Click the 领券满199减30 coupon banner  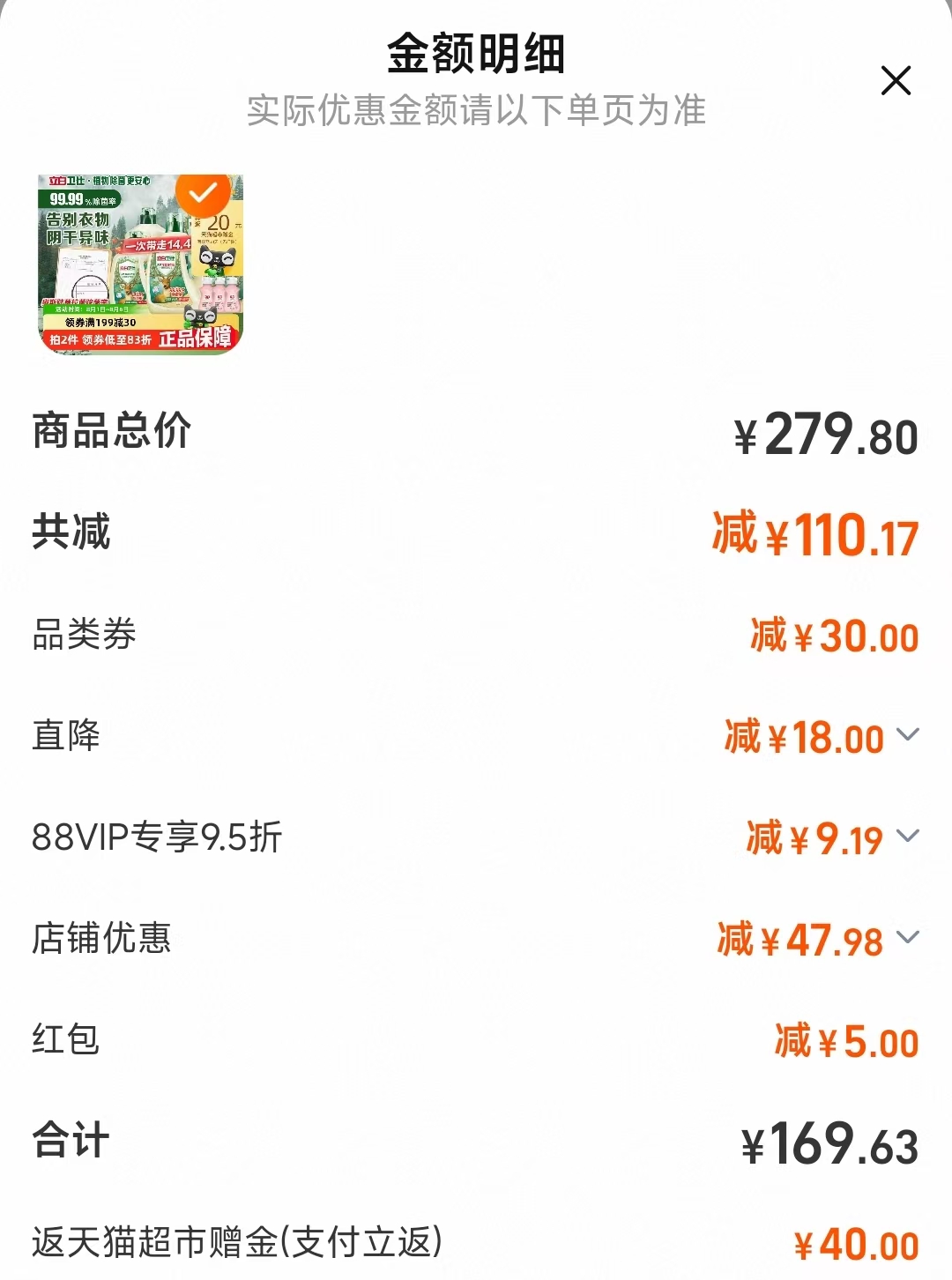point(100,323)
